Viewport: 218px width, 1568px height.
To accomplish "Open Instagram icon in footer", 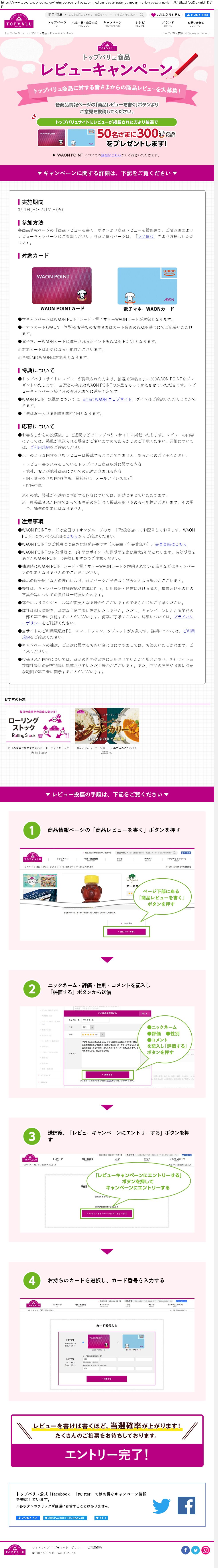I will [206, 1550].
